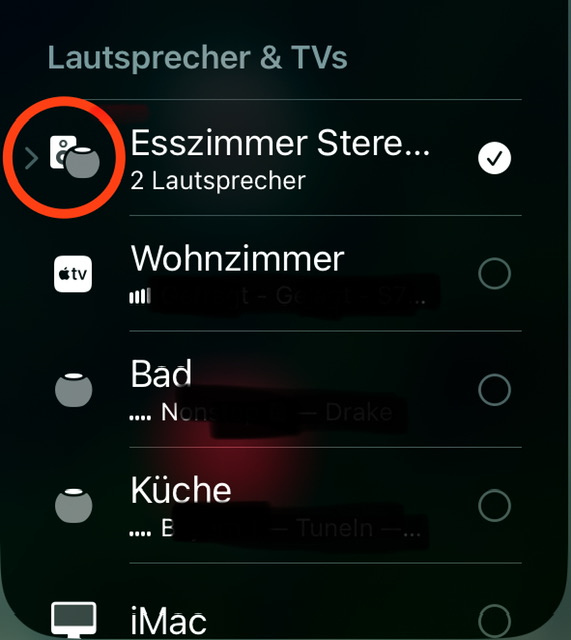Viewport: 571px width, 640px height.
Task: Select the iMac as output
Action: [x=494, y=621]
